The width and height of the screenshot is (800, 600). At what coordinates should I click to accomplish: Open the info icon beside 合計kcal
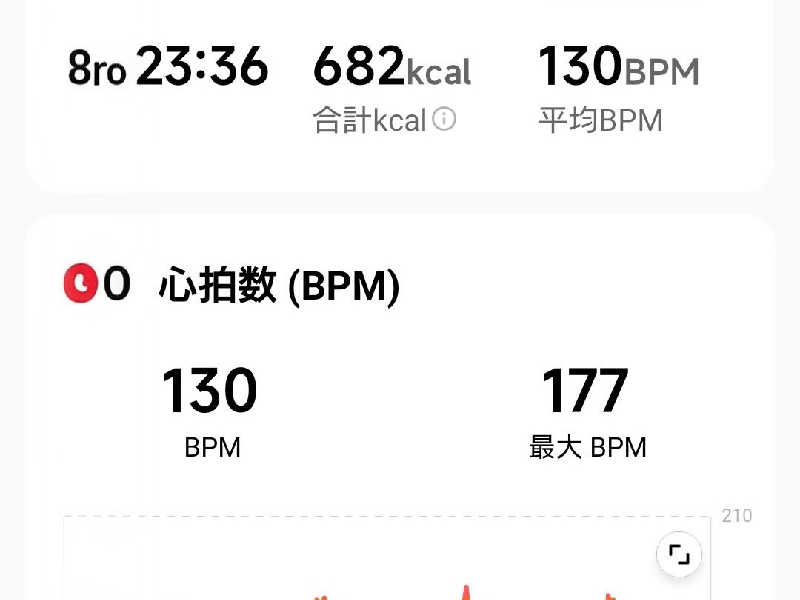pos(445,120)
